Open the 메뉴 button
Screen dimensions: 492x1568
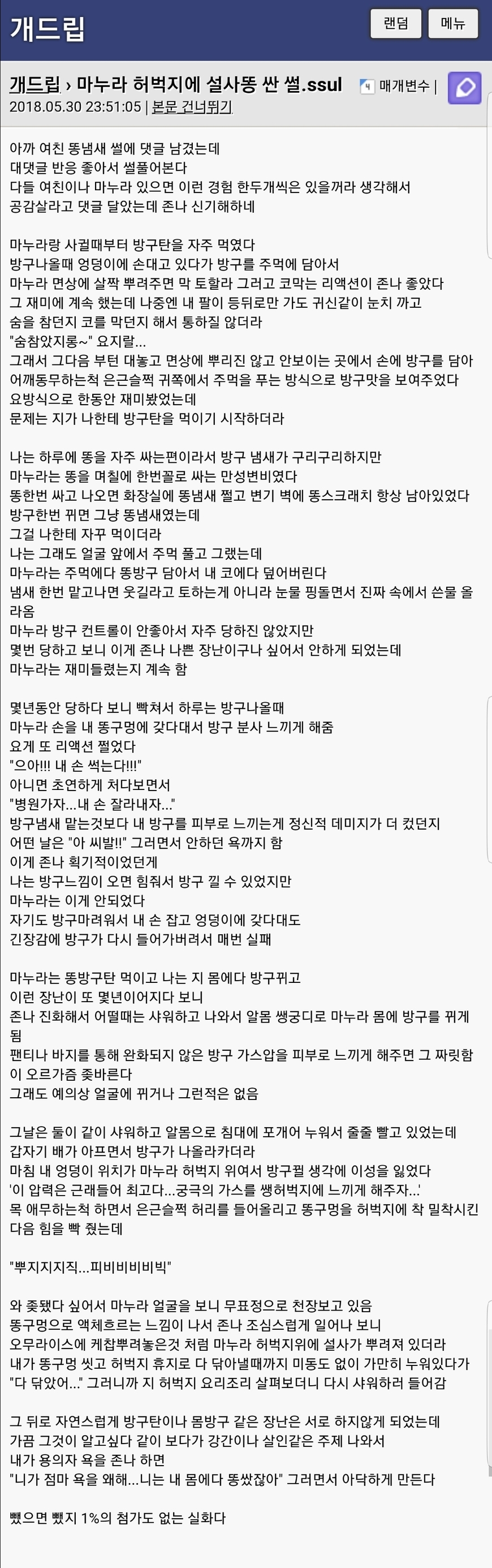coord(452,24)
